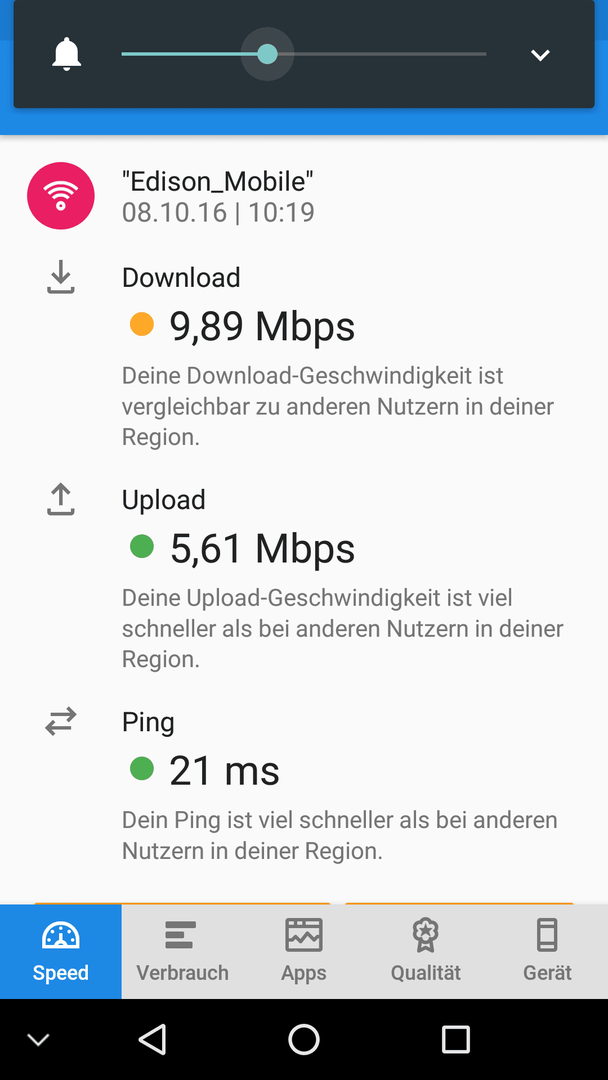The width and height of the screenshot is (608, 1080).
Task: Expand the volume panel with the chevron
Action: pyautogui.click(x=540, y=55)
